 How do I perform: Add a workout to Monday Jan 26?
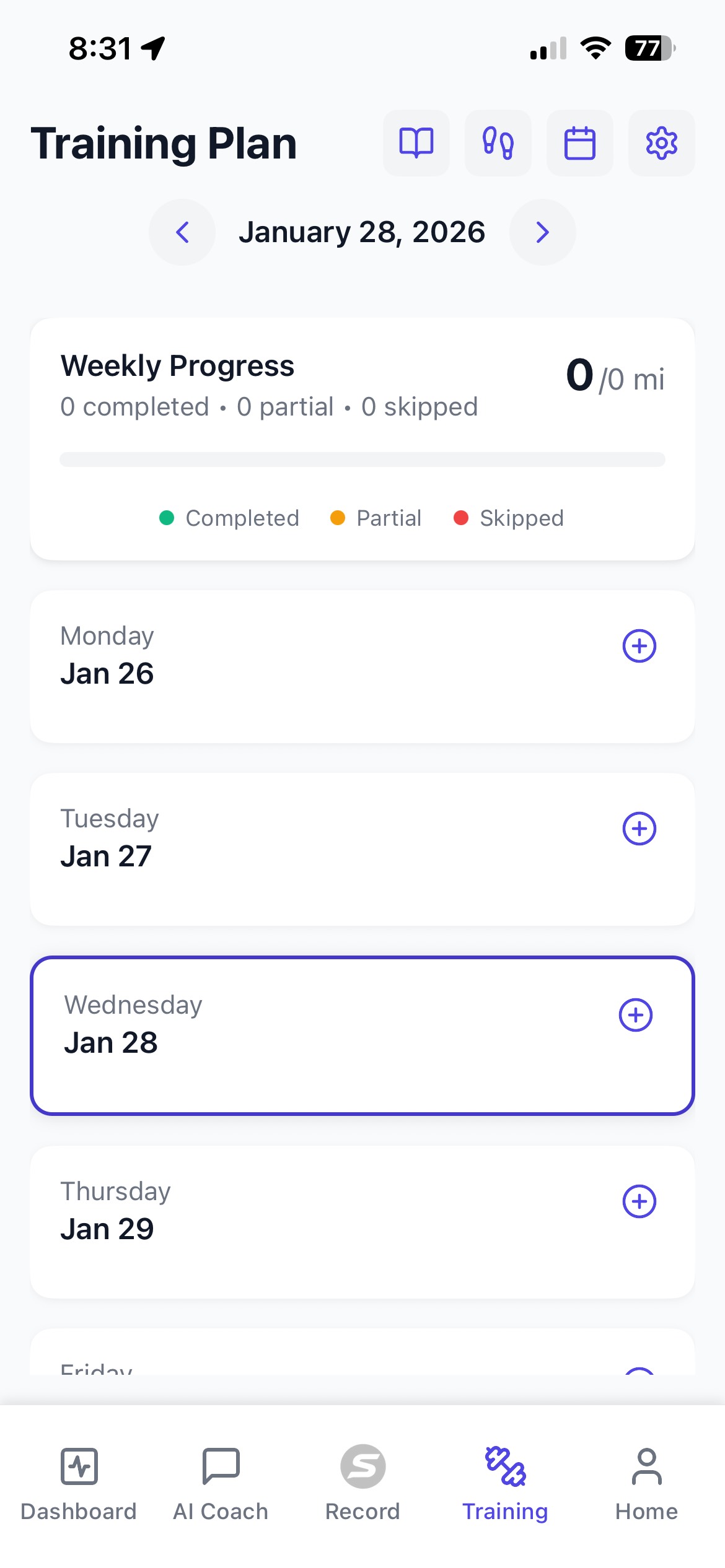(639, 645)
